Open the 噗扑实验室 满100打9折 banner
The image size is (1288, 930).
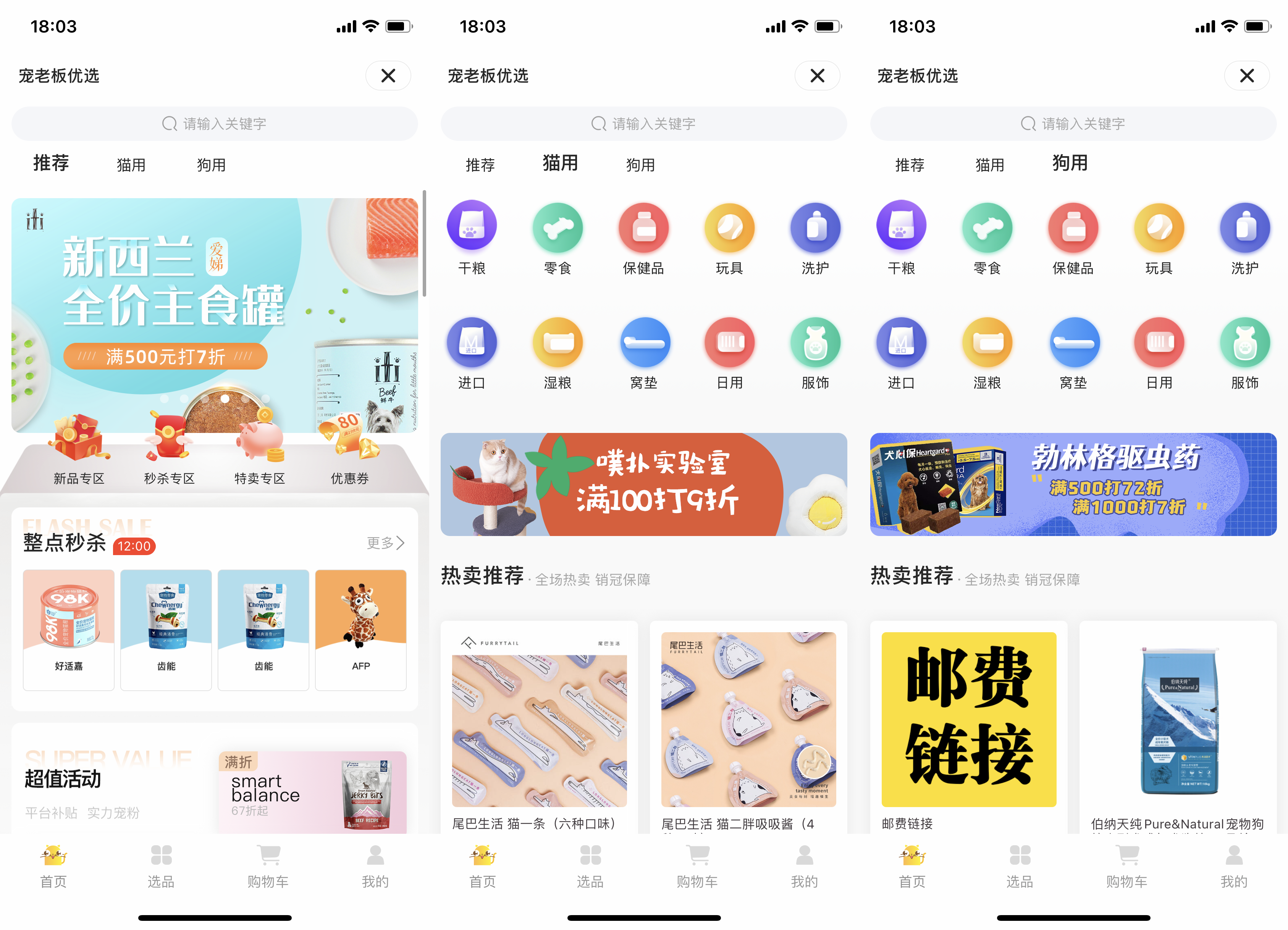point(643,484)
